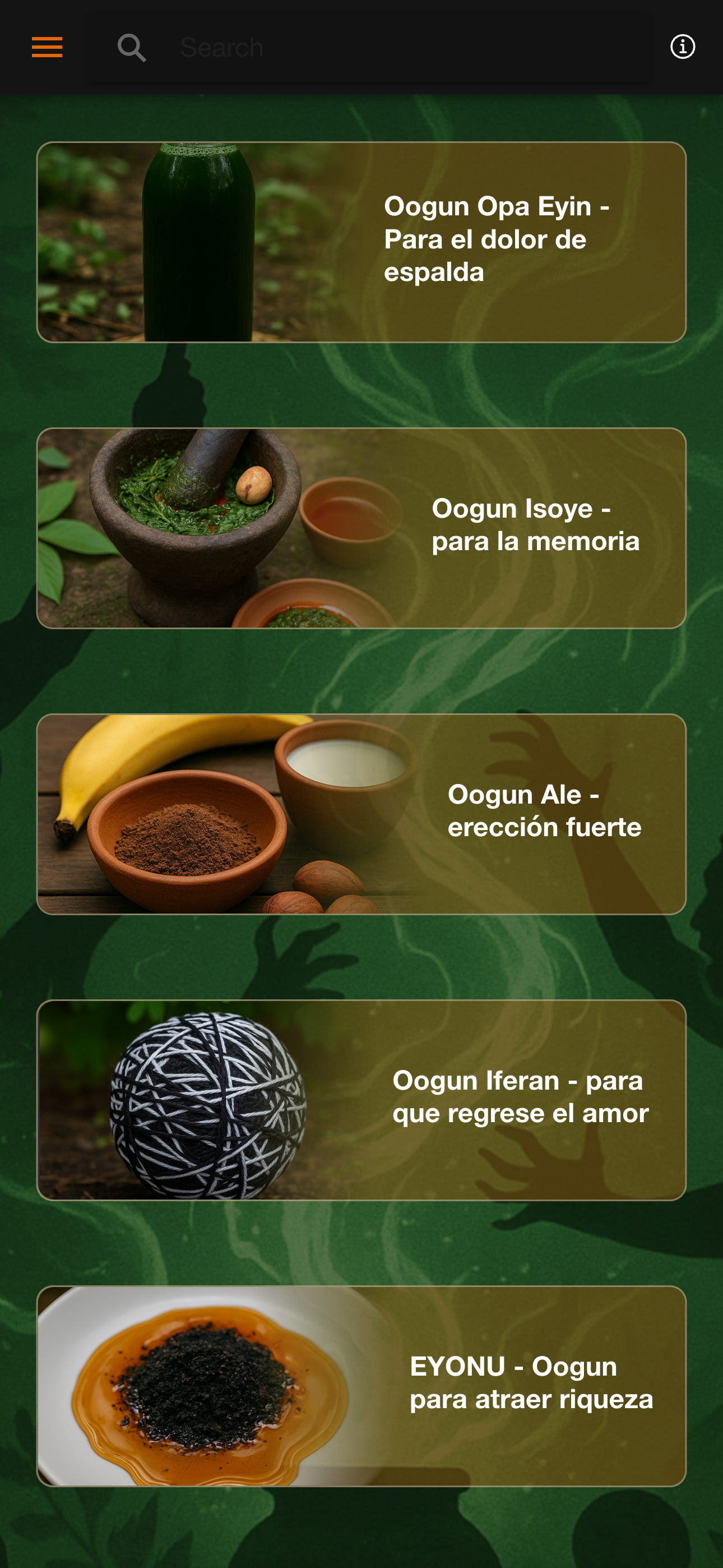Choose EYONU Oogun para atraer riqueza
This screenshot has width=723, height=1568.
pyautogui.click(x=361, y=1386)
